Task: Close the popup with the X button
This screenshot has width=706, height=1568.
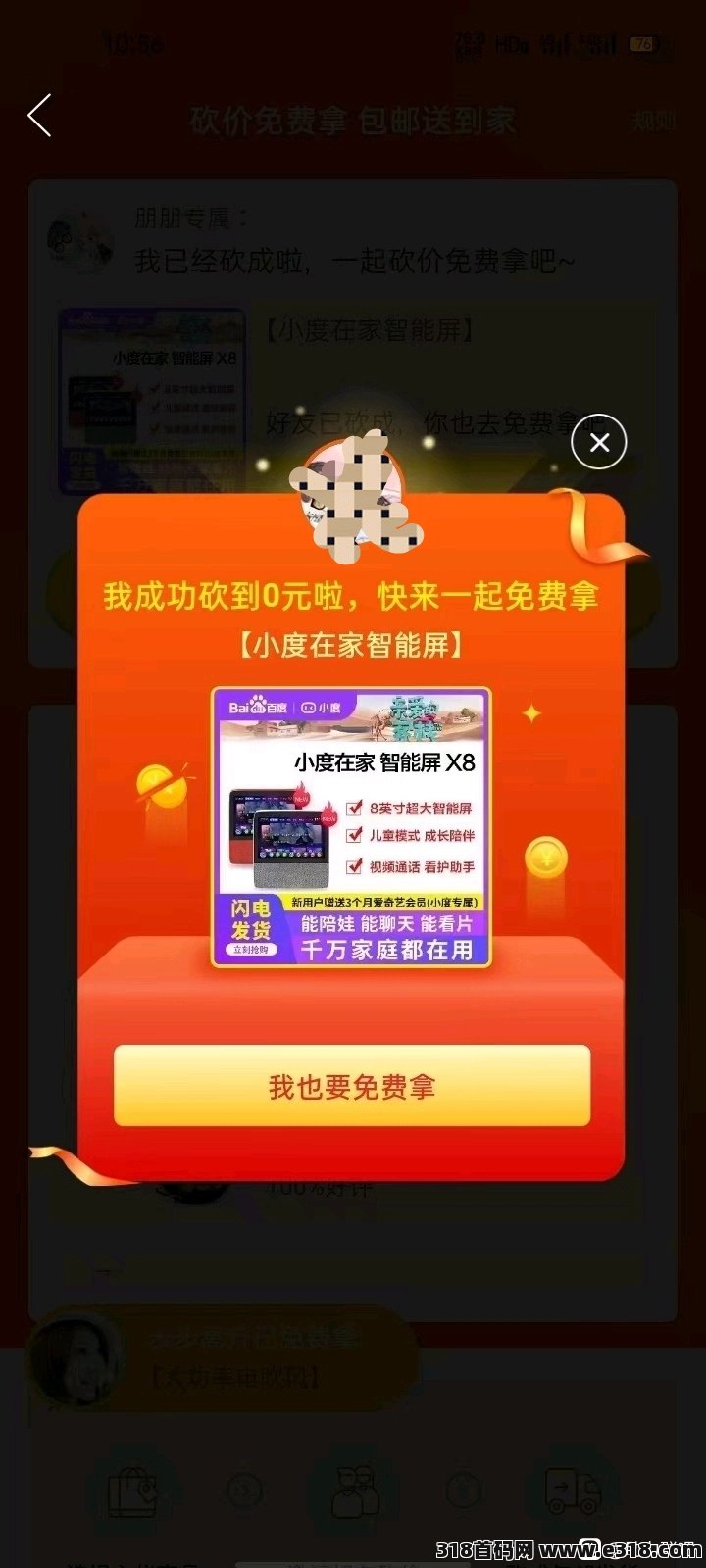Action: pyautogui.click(x=599, y=442)
